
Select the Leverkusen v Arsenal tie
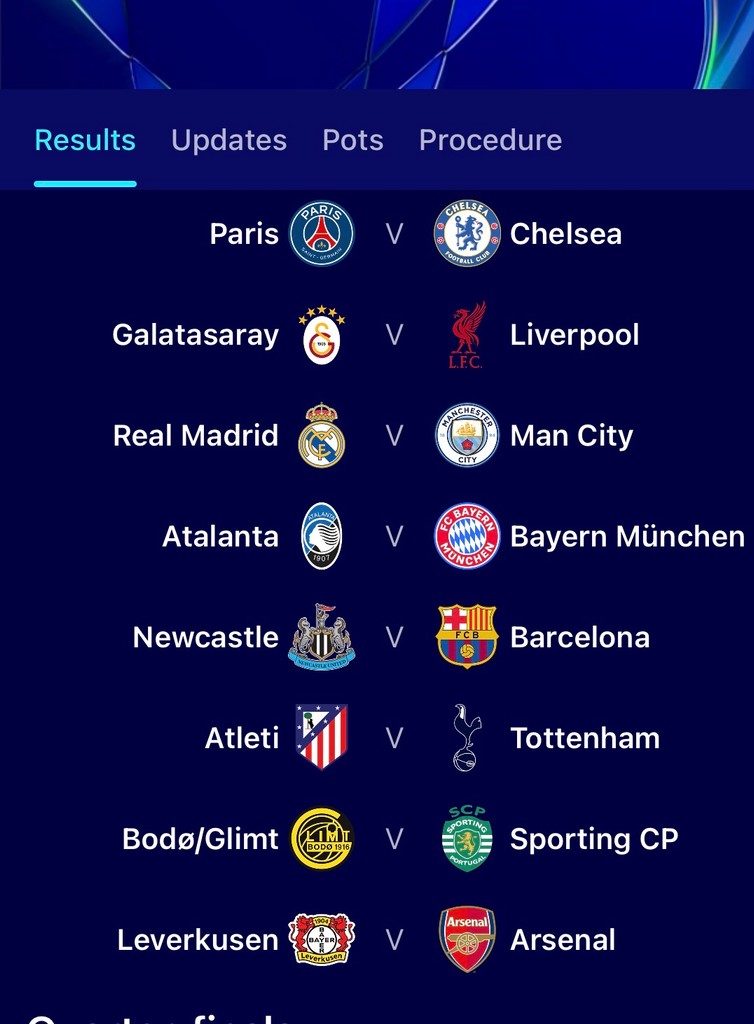coord(395,940)
